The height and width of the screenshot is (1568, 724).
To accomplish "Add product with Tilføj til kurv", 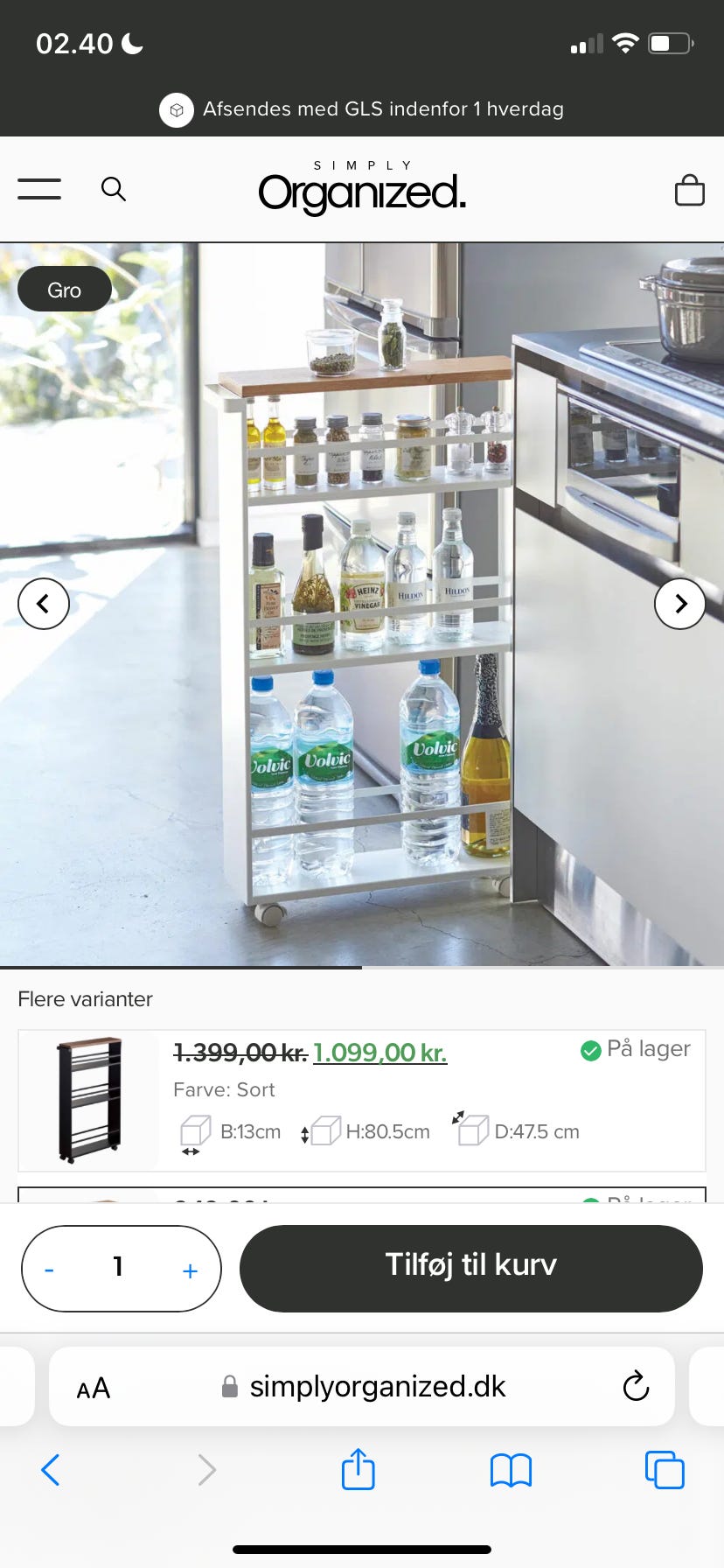I will 470,1268.
